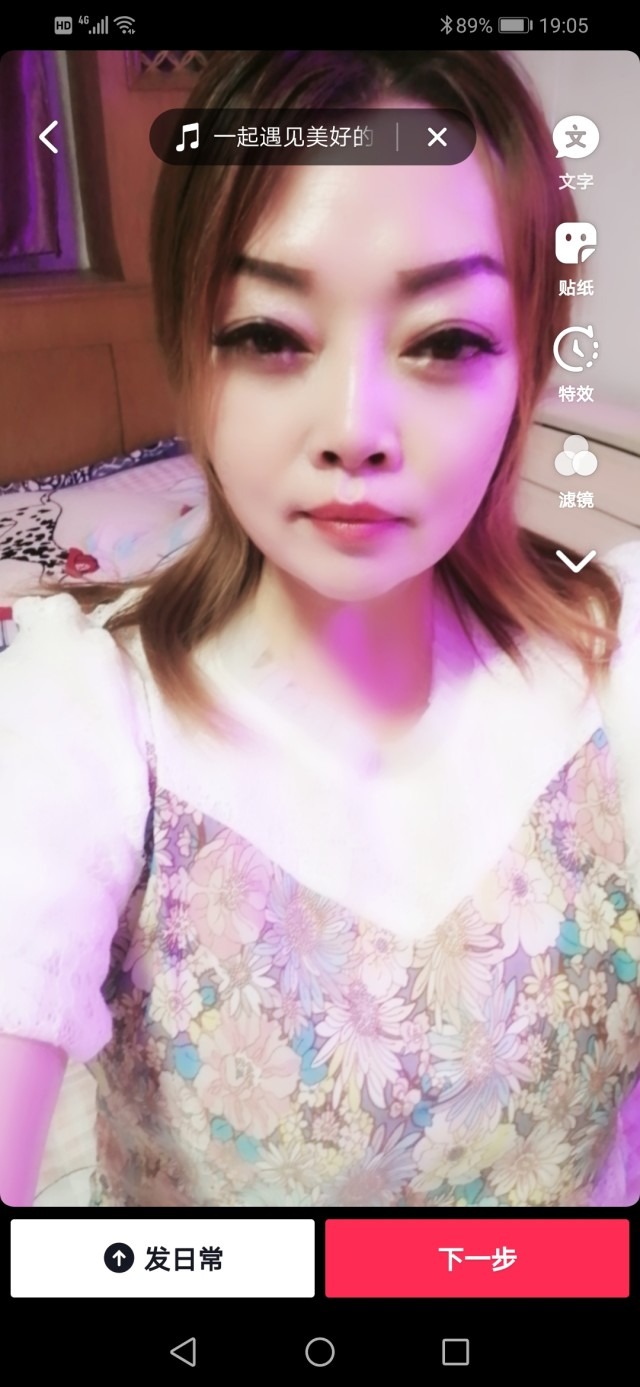The height and width of the screenshot is (1387, 640).
Task: Open system recent apps
Action: (455, 1352)
